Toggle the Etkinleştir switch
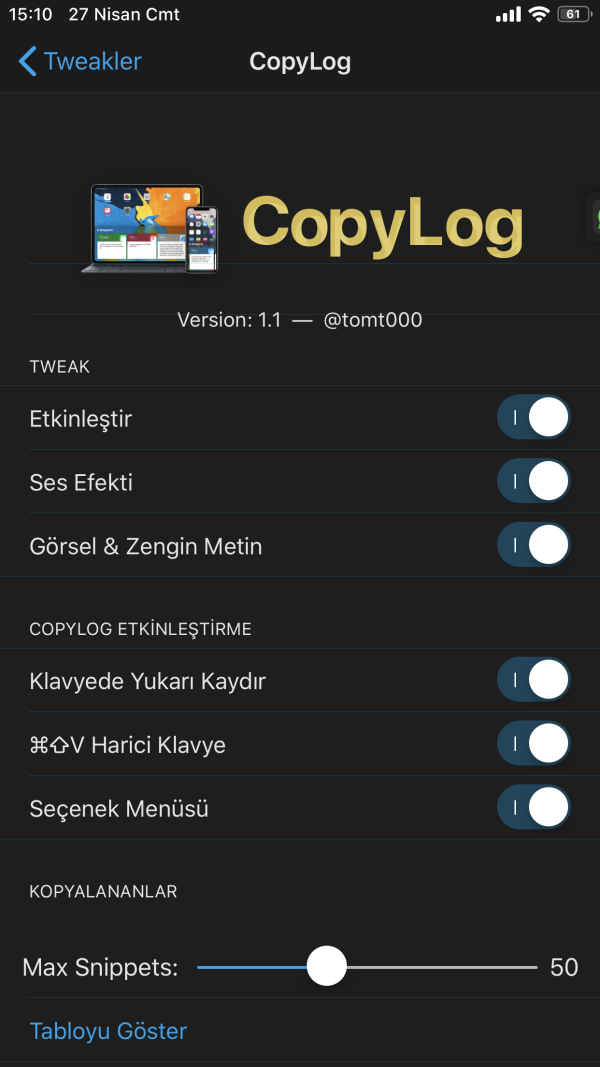Screen dimensions: 600x1067 (534, 418)
